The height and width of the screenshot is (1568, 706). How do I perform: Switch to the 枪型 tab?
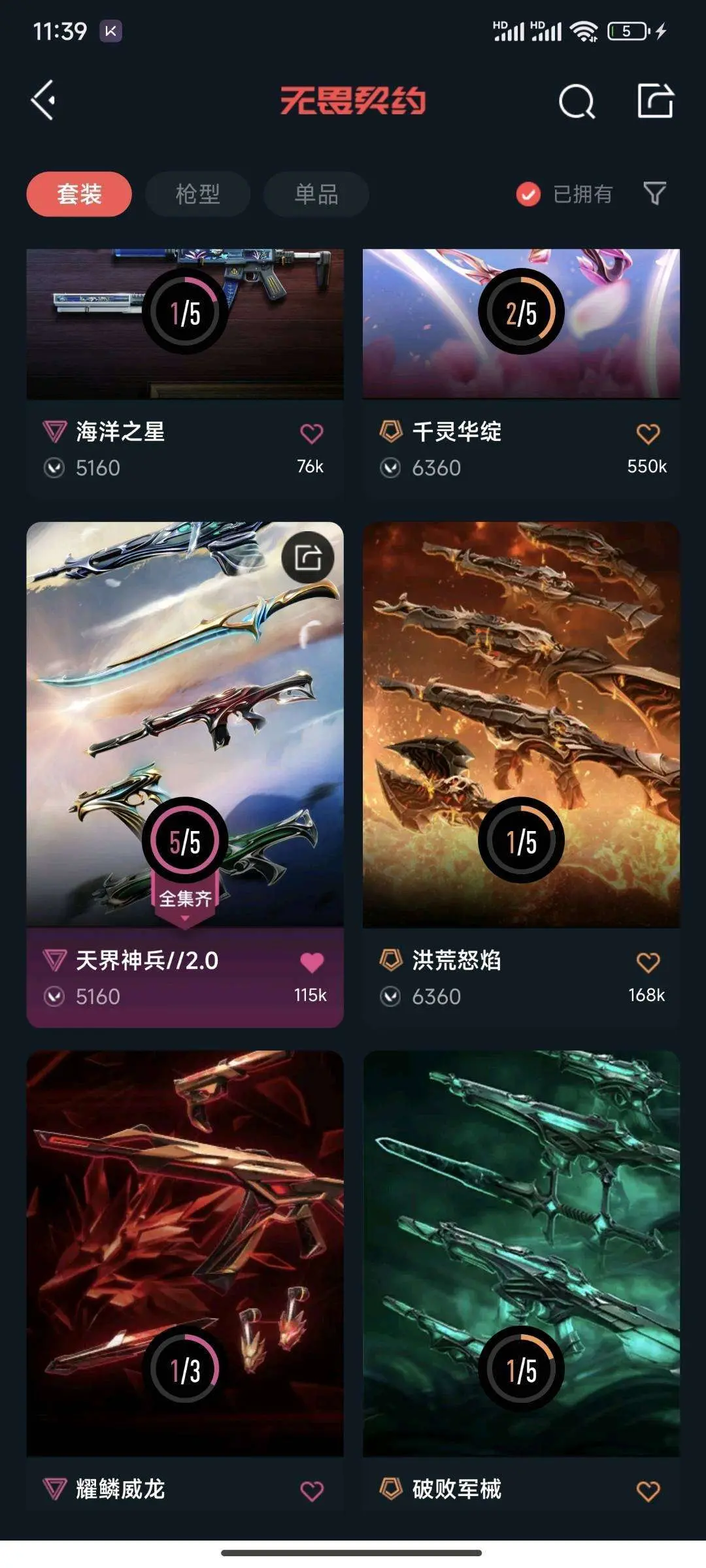(x=198, y=194)
